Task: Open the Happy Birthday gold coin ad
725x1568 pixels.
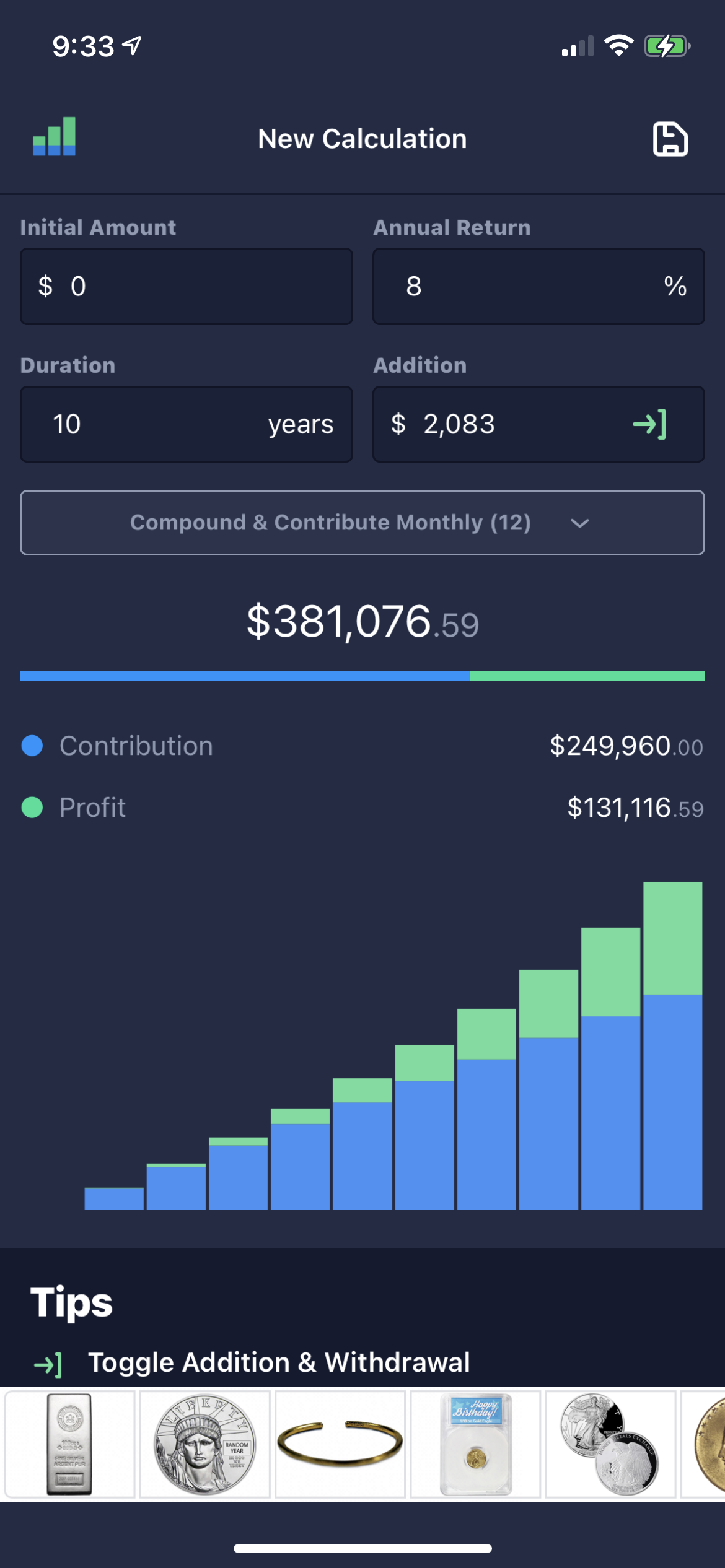Action: 475,1444
